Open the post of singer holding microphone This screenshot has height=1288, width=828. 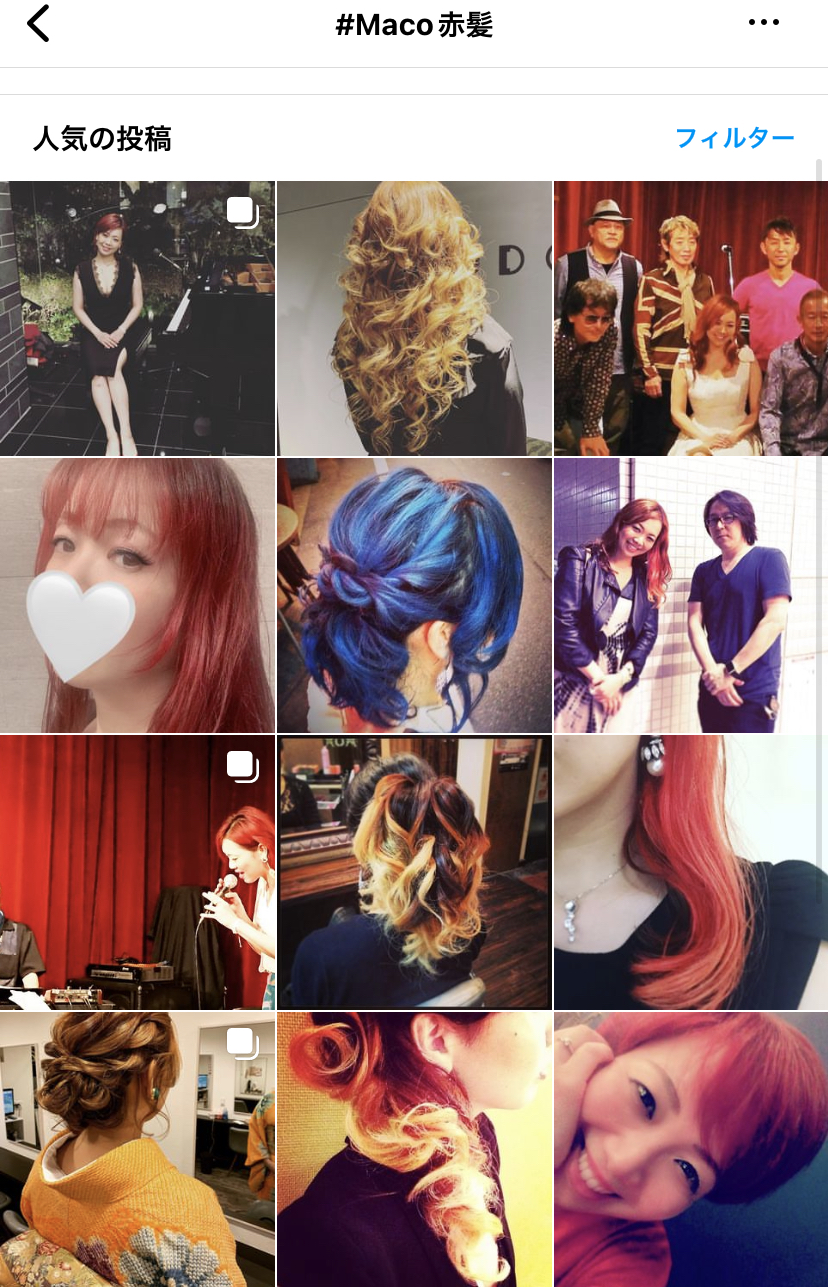click(137, 872)
